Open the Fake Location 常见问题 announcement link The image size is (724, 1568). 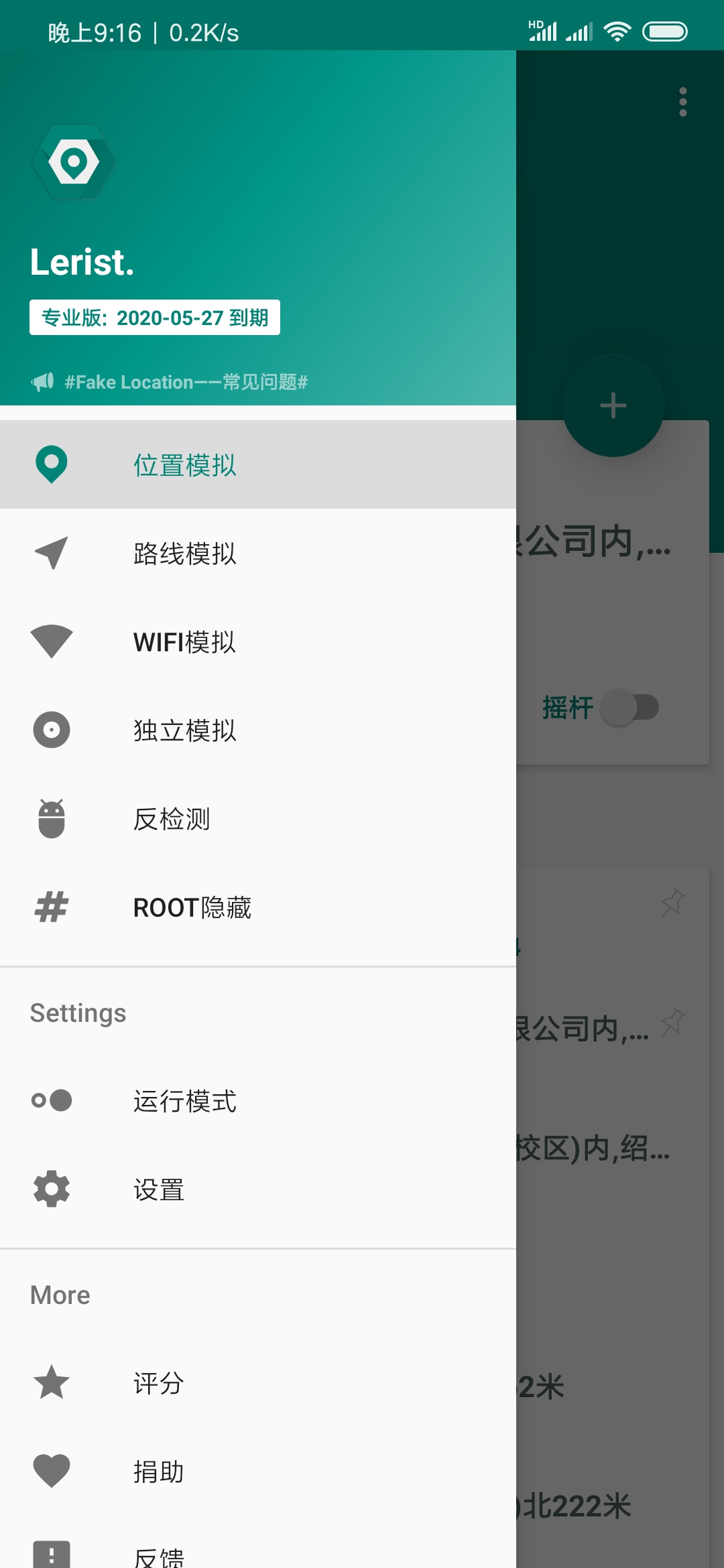click(185, 382)
